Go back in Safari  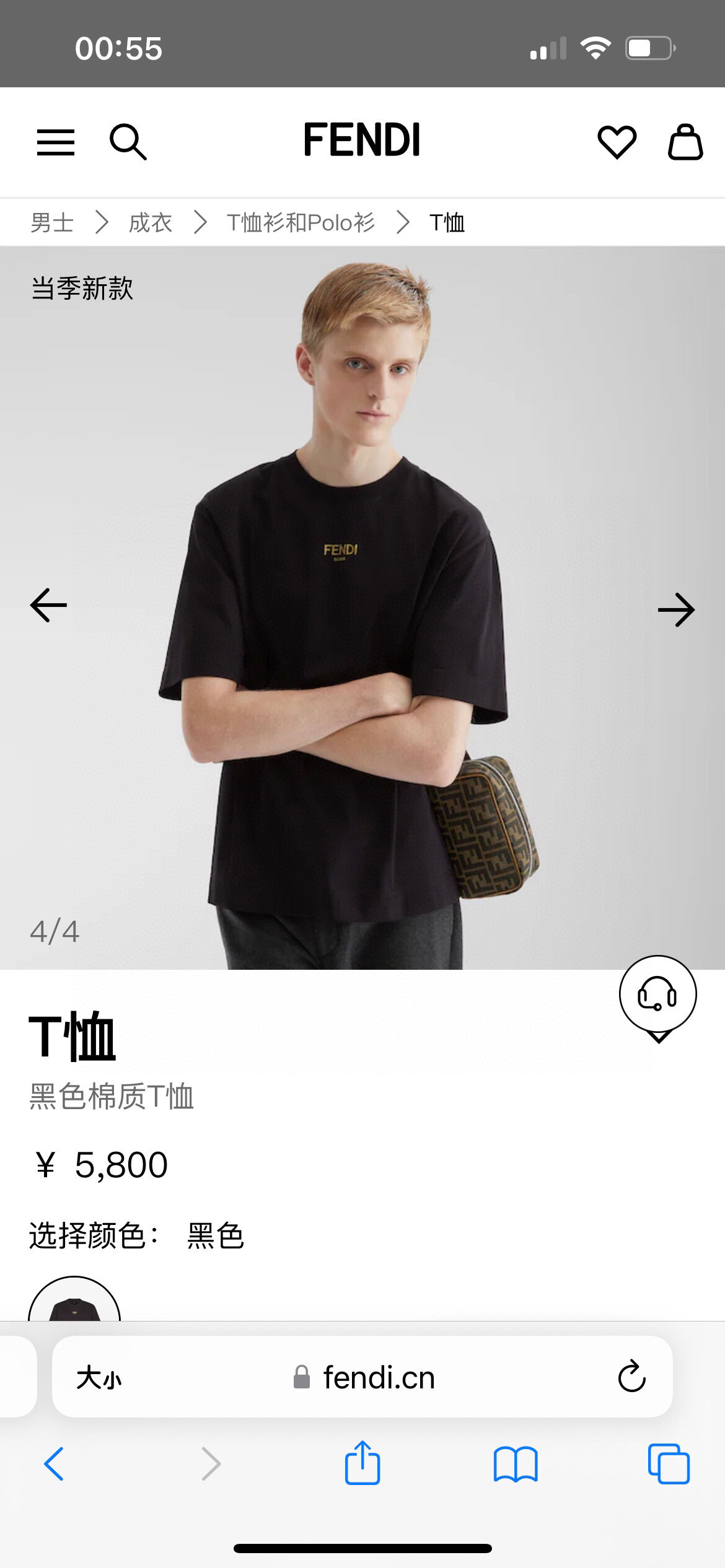(x=54, y=1464)
